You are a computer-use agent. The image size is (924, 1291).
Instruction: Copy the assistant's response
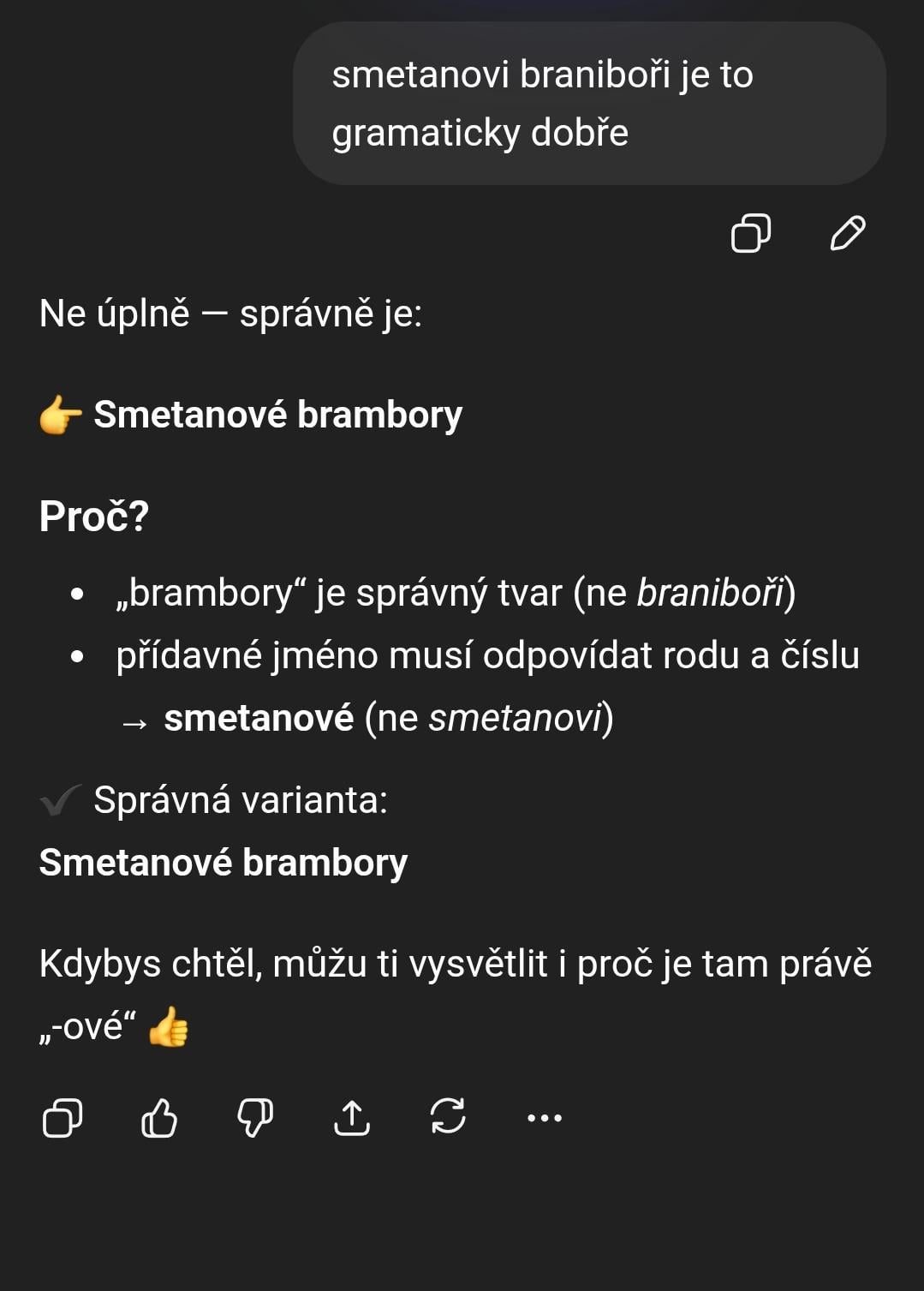[63, 1118]
